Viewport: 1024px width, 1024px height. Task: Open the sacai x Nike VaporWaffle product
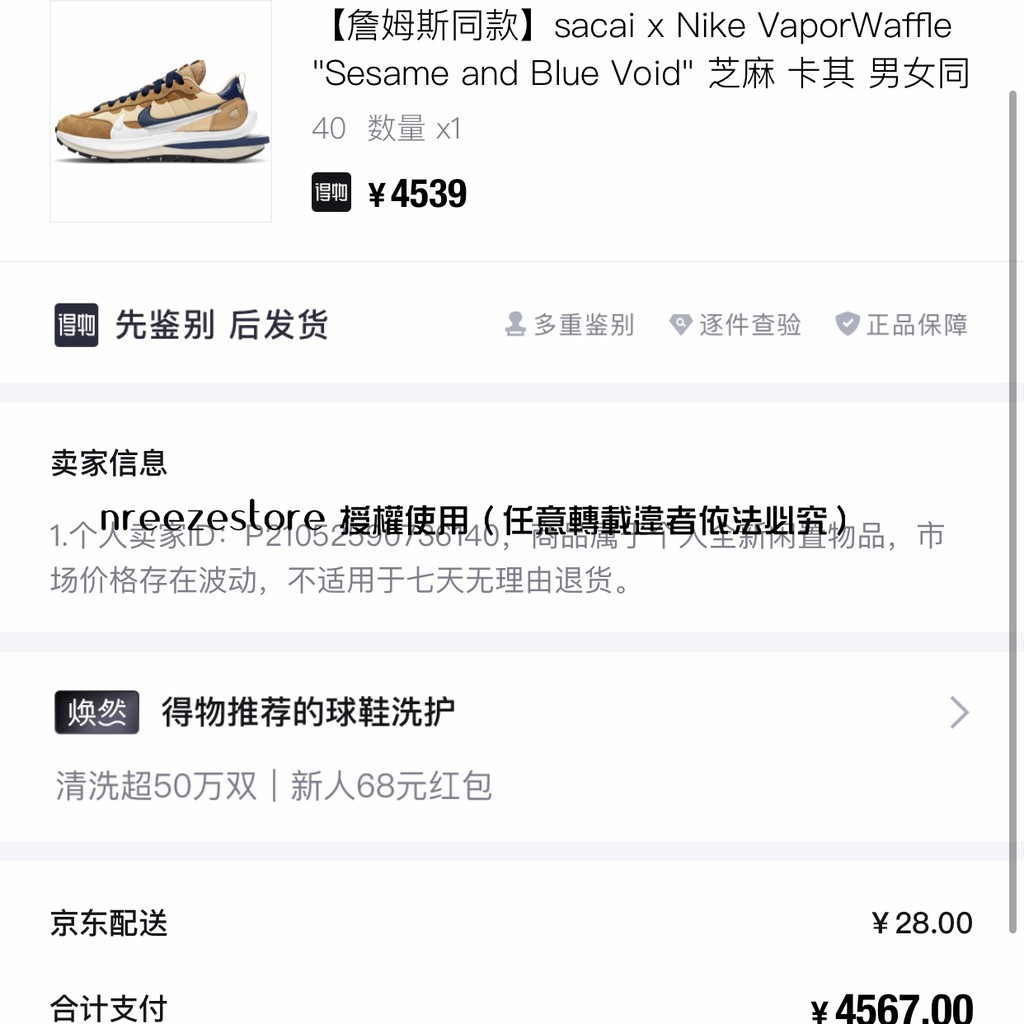point(640,50)
